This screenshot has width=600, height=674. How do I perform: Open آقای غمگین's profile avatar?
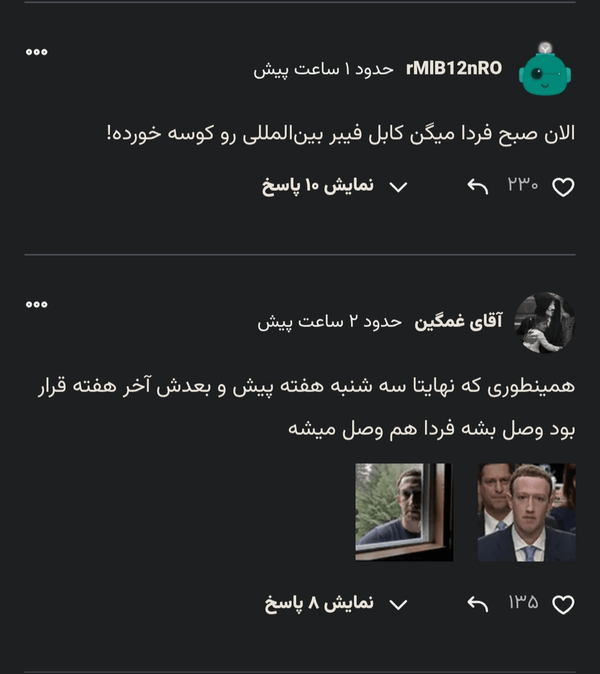coord(545,322)
